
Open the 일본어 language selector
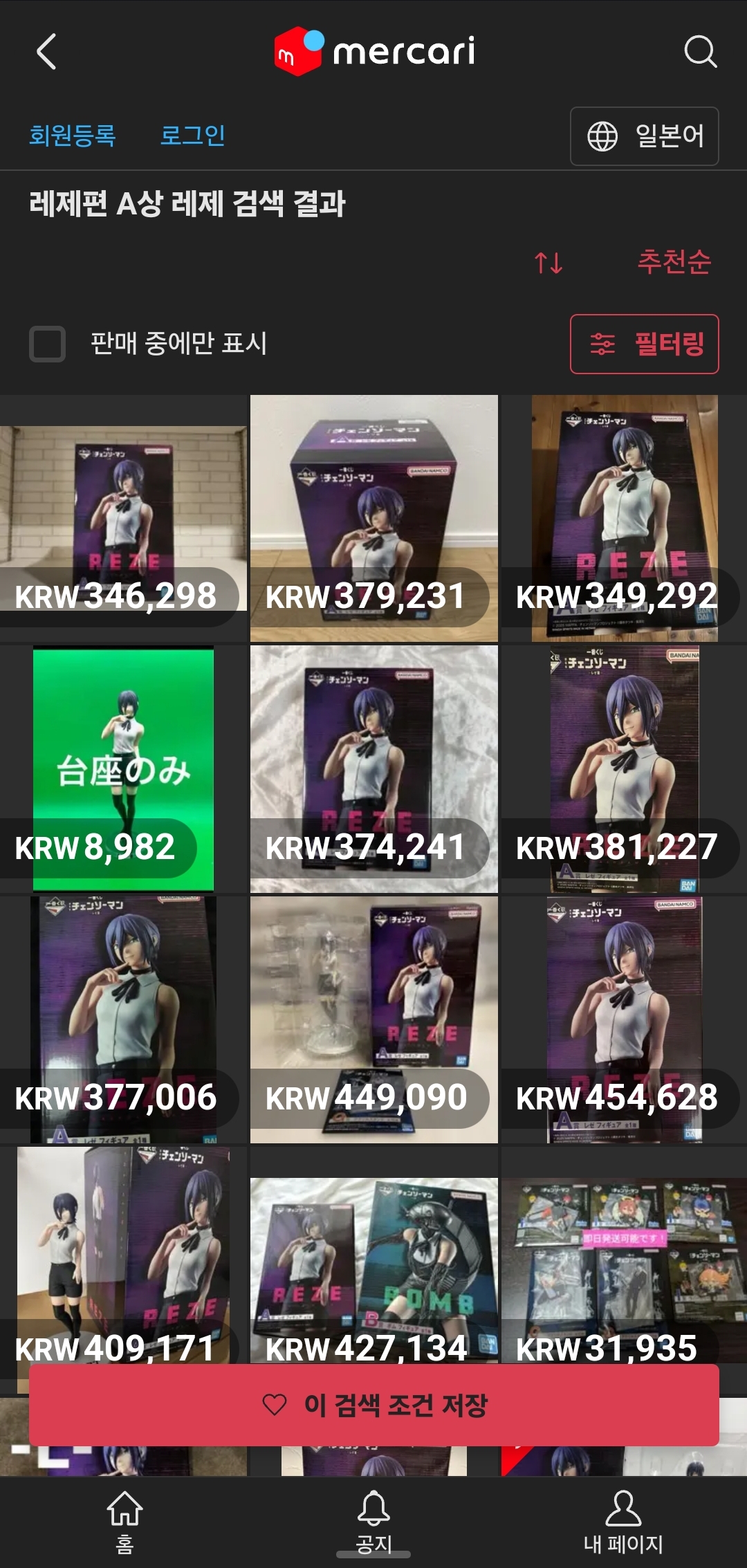click(x=644, y=136)
